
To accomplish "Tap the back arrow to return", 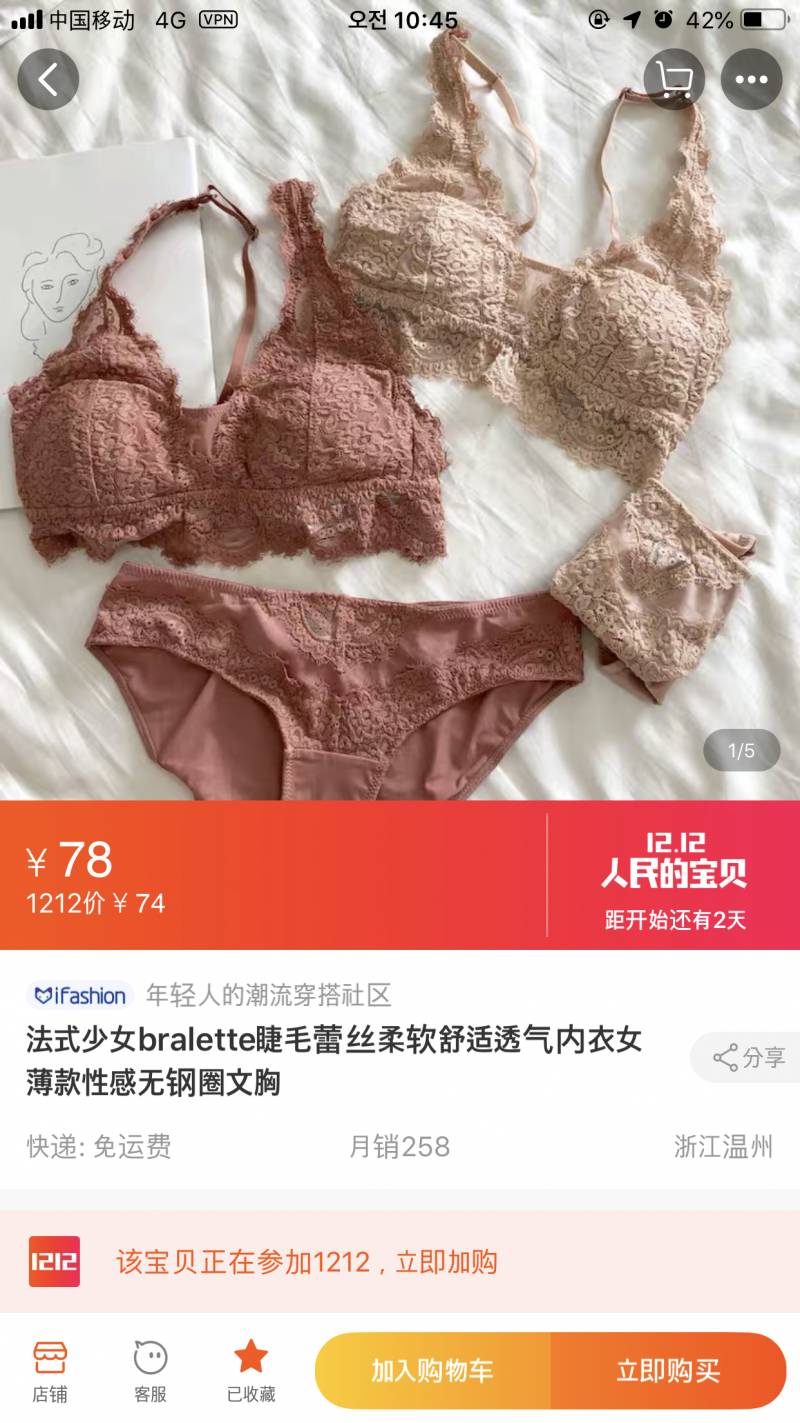I will [x=47, y=78].
